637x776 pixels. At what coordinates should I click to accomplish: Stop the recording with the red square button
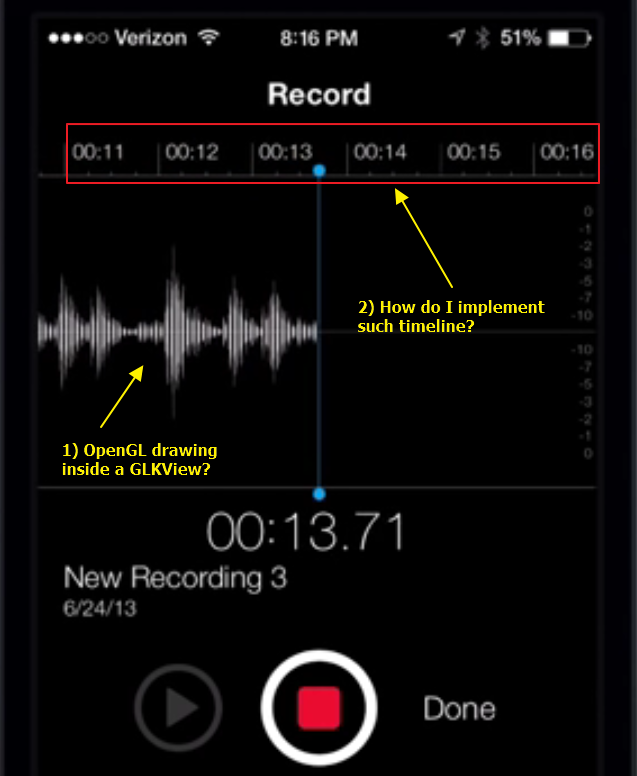(x=319, y=708)
